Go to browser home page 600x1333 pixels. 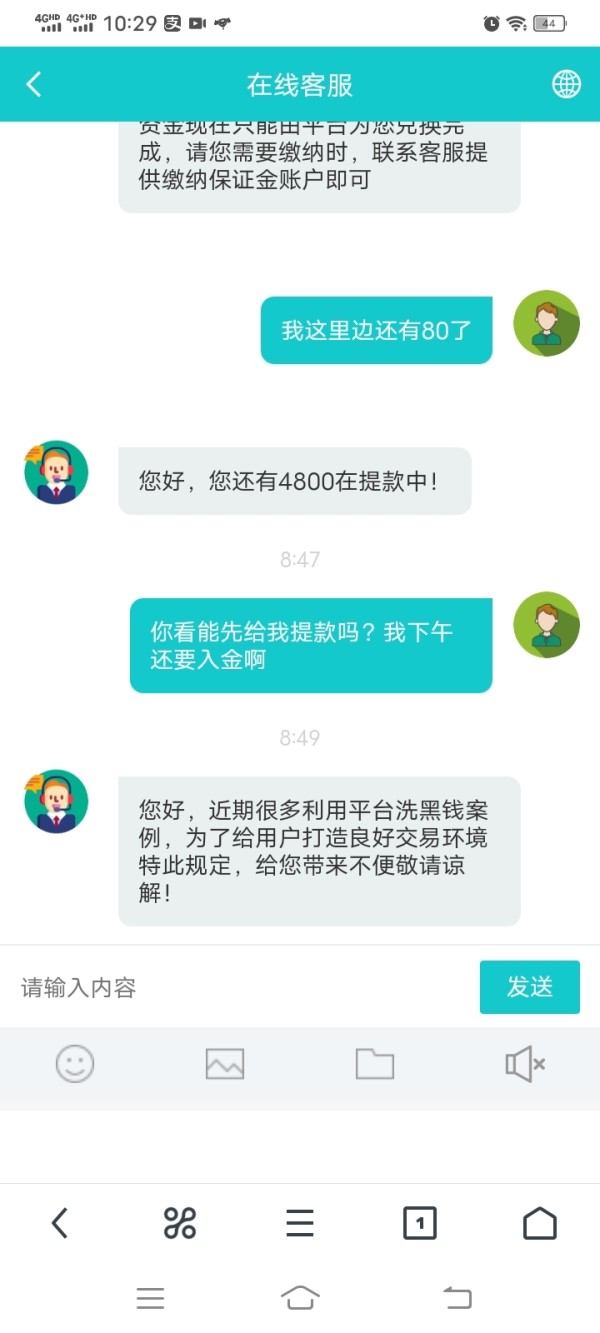click(540, 1223)
